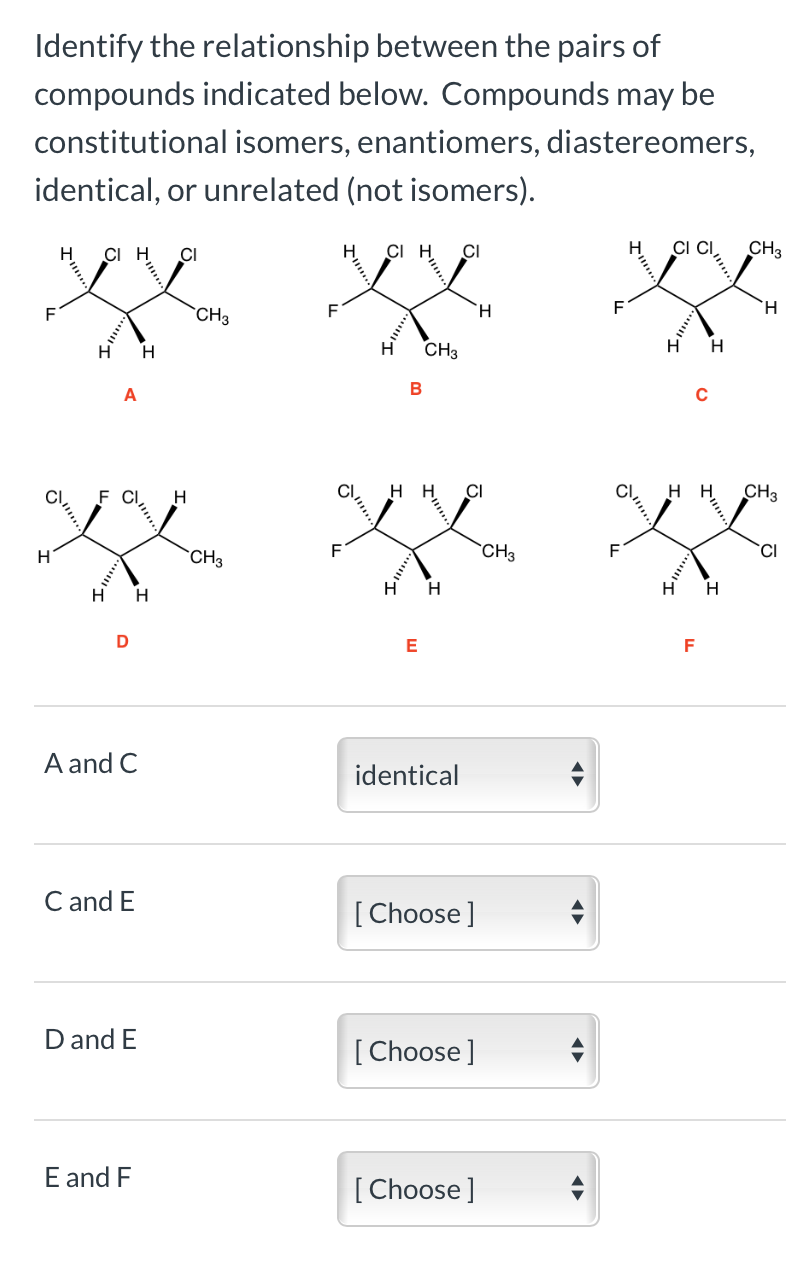This screenshot has width=810, height=1284.
Task: Select the red label F under the last structure
Action: [688, 646]
